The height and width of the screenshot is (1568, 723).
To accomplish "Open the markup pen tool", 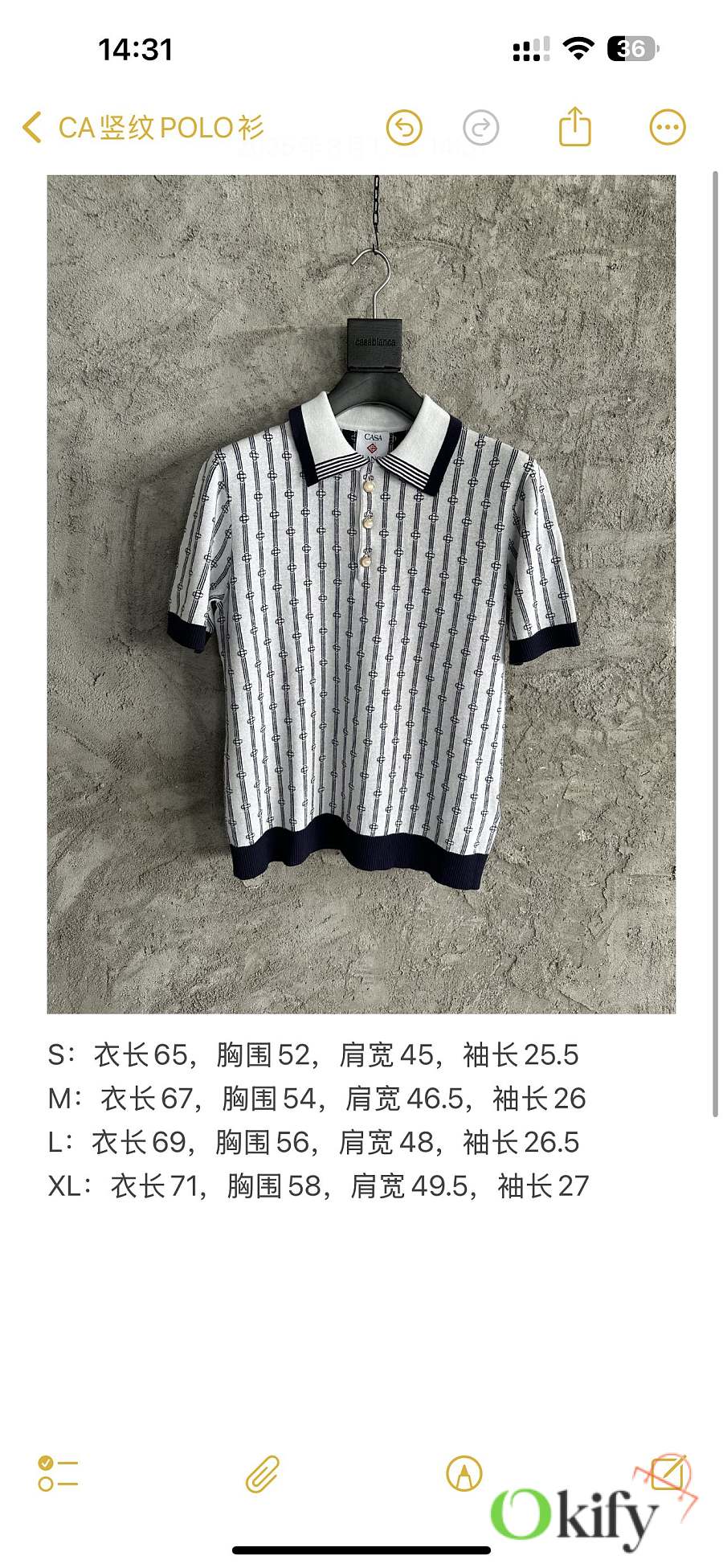I will 464,1474.
